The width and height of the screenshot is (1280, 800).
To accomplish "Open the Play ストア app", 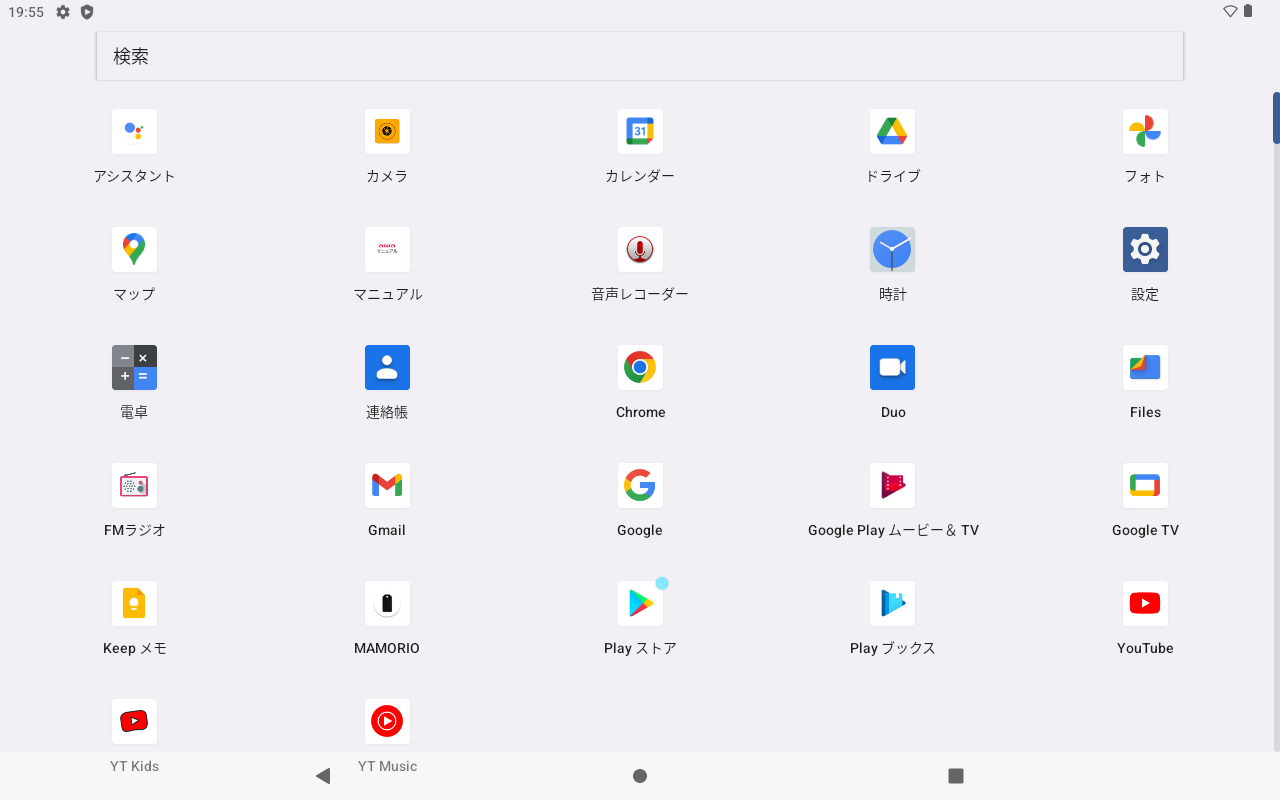I will click(640, 604).
